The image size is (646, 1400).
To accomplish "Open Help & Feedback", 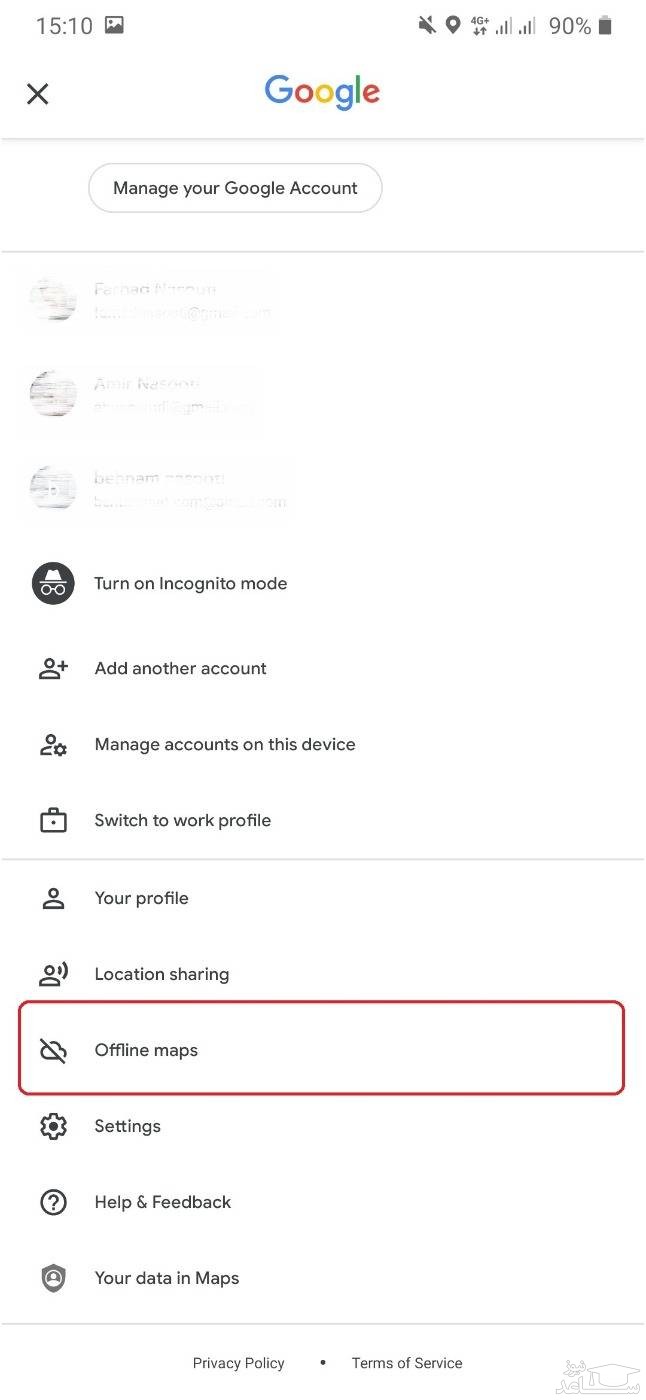I will pyautogui.click(x=162, y=1202).
